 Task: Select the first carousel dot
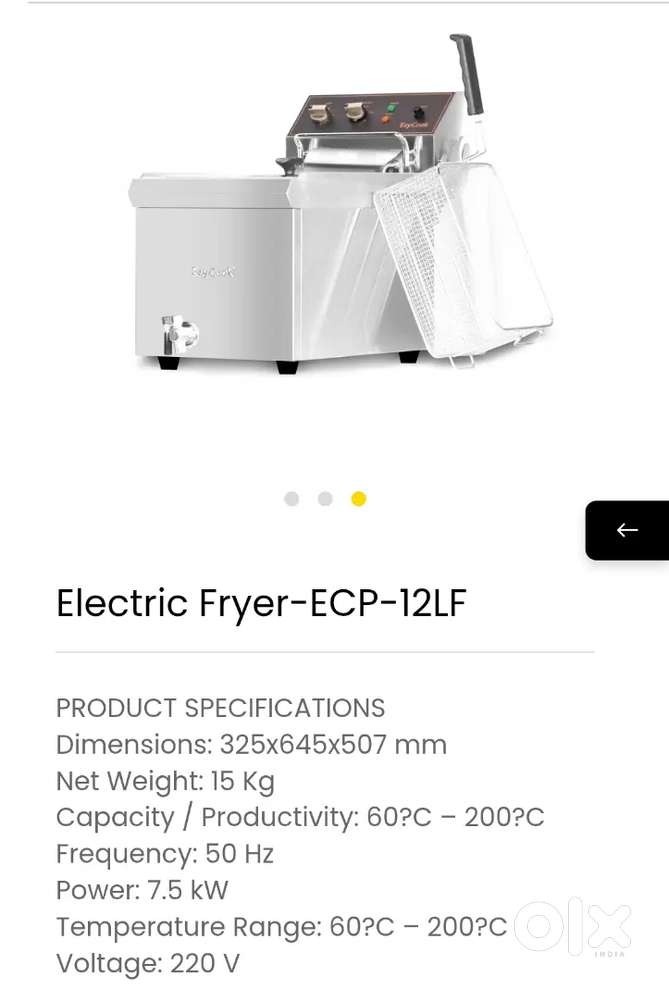pyautogui.click(x=291, y=499)
